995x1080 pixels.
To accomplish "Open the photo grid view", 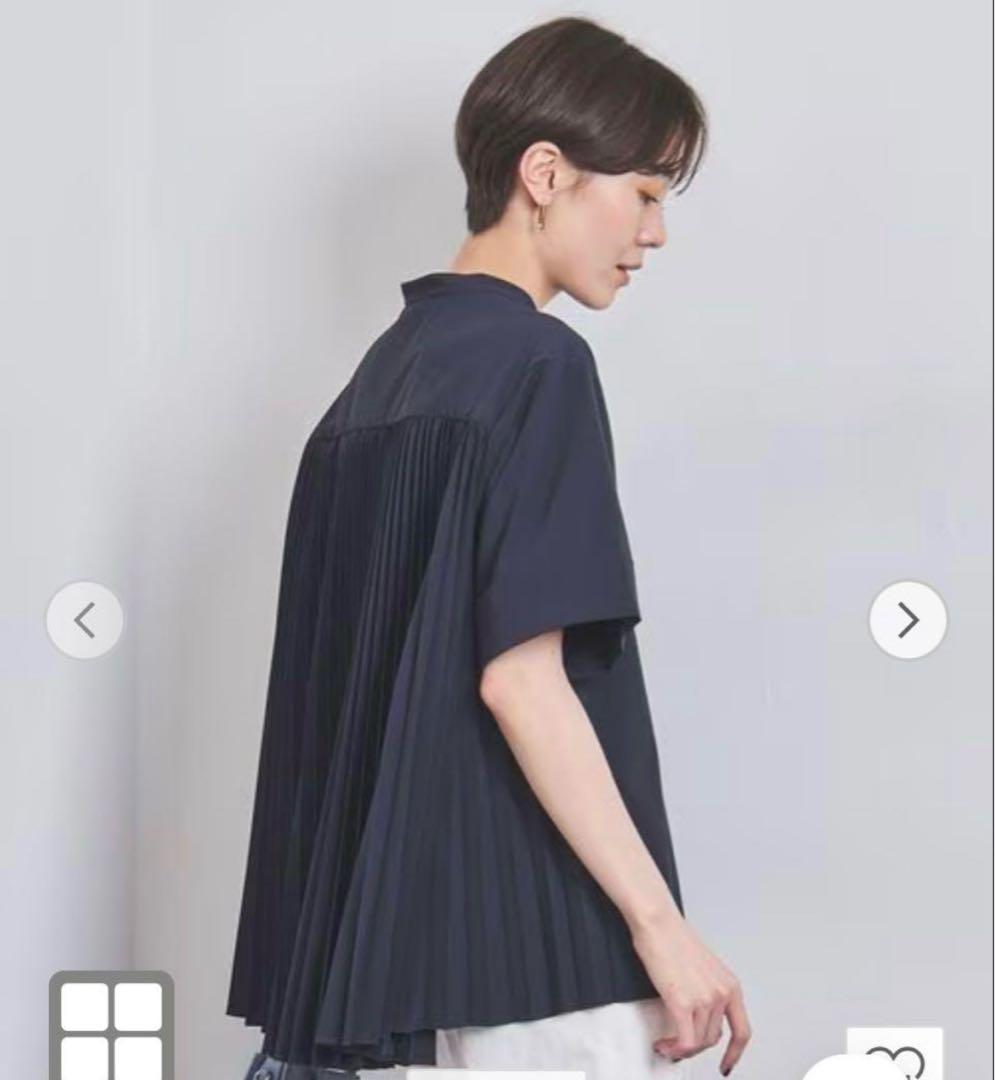I will pyautogui.click(x=111, y=1026).
